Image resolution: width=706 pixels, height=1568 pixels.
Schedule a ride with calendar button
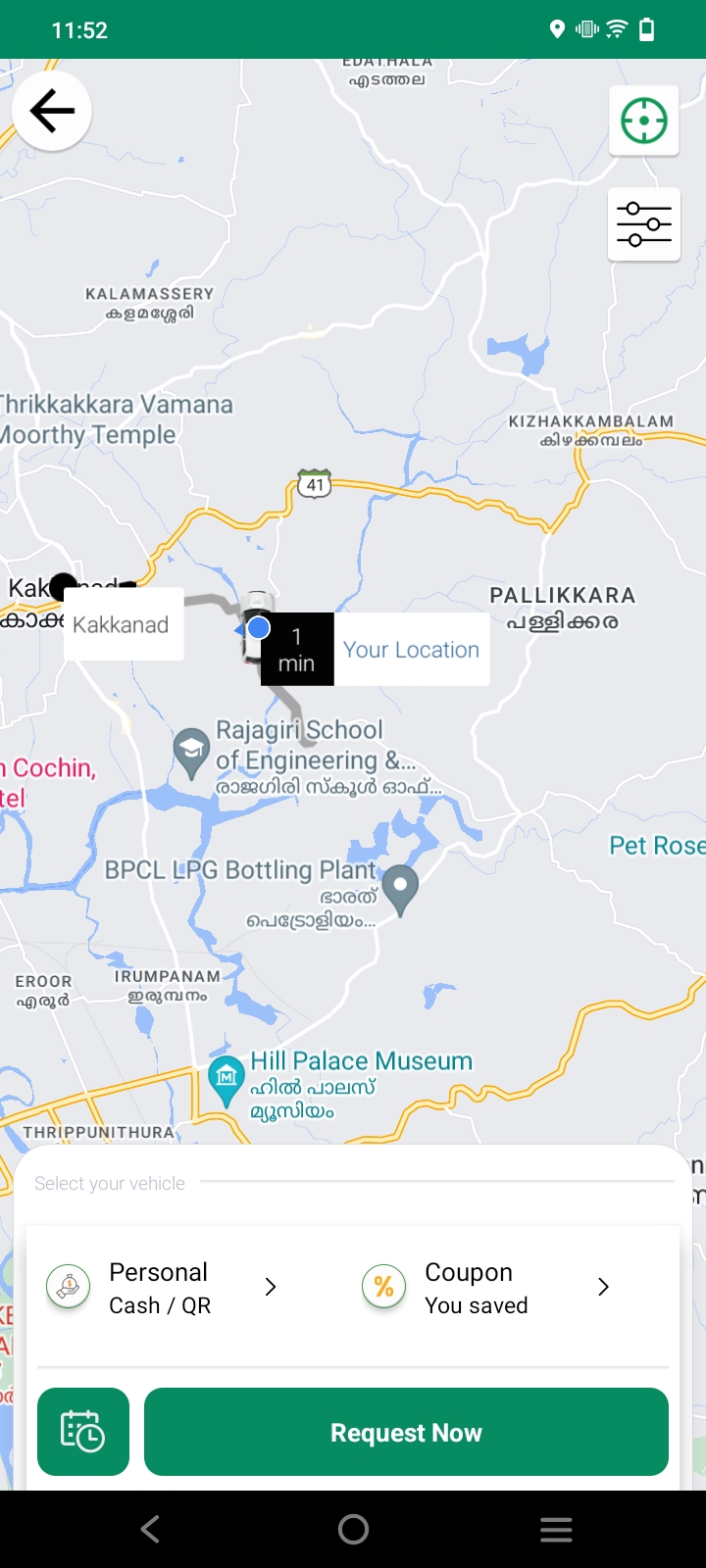point(83,1432)
